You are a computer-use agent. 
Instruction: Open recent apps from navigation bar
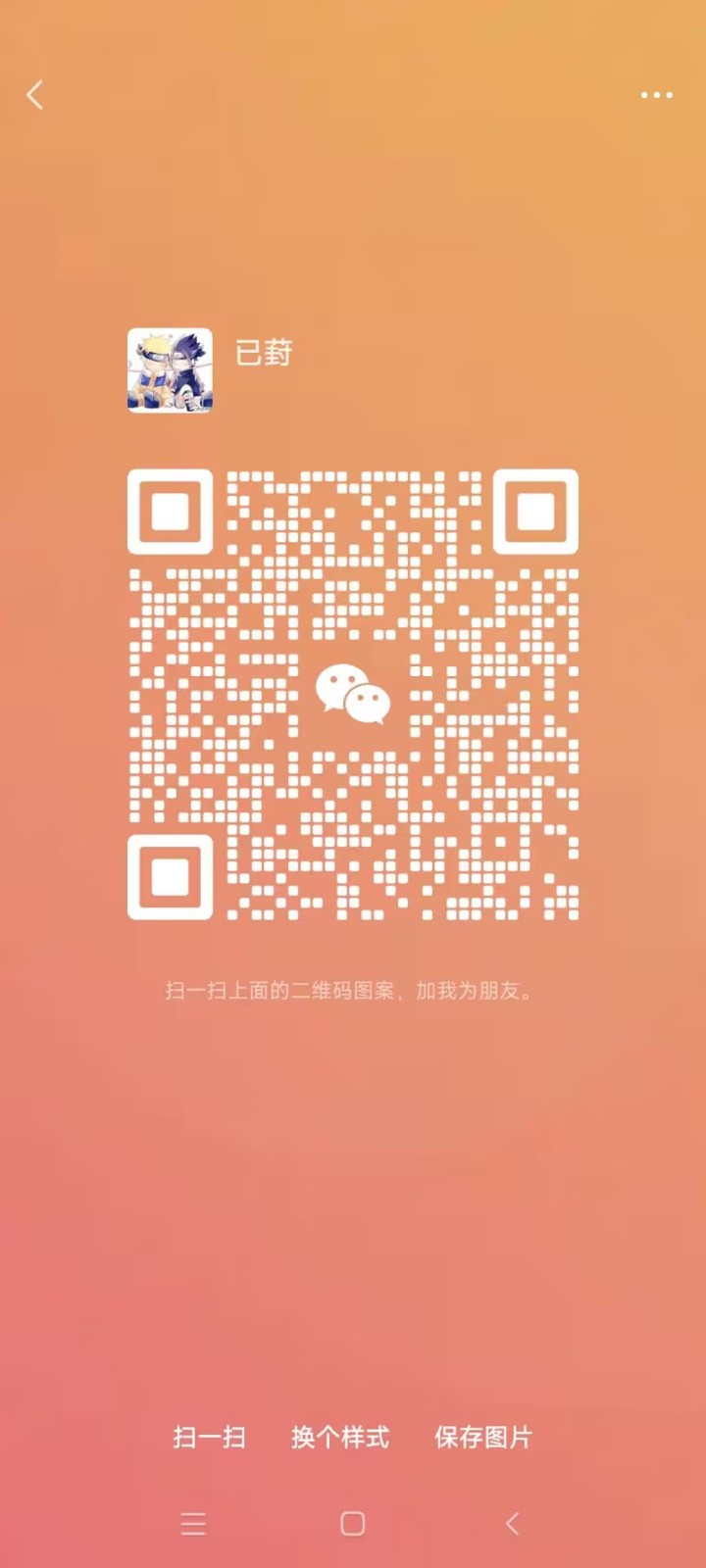click(x=193, y=1524)
